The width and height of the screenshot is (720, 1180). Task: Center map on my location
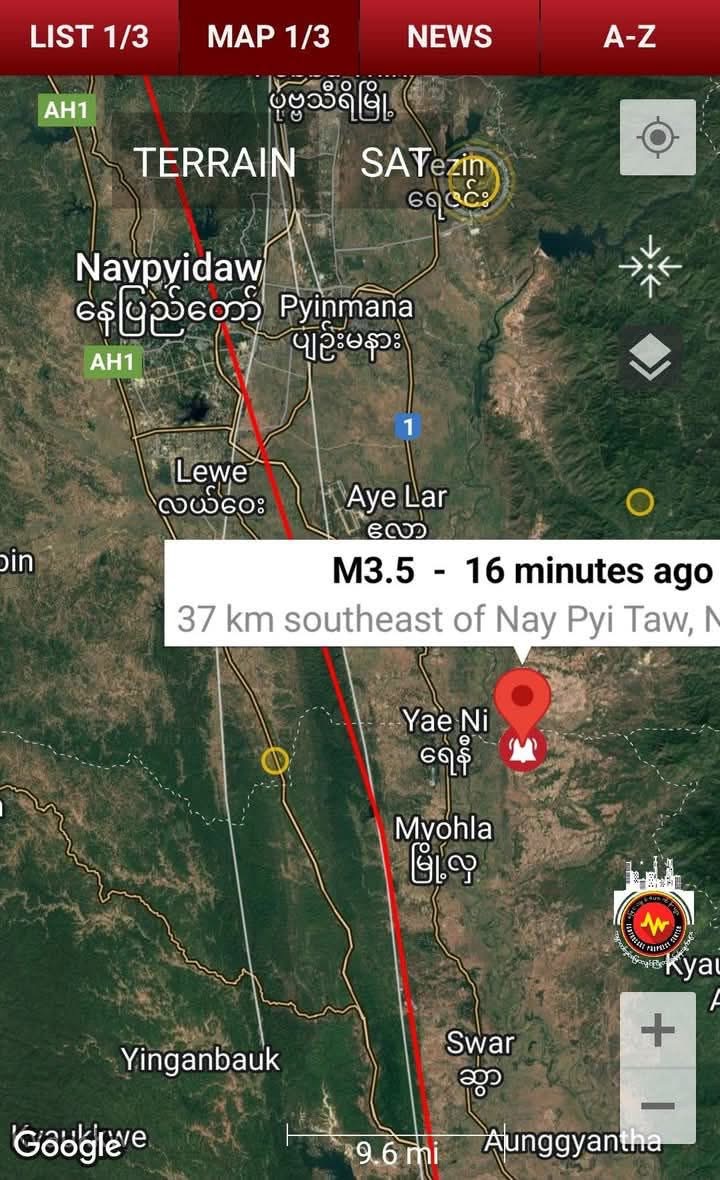coord(657,138)
